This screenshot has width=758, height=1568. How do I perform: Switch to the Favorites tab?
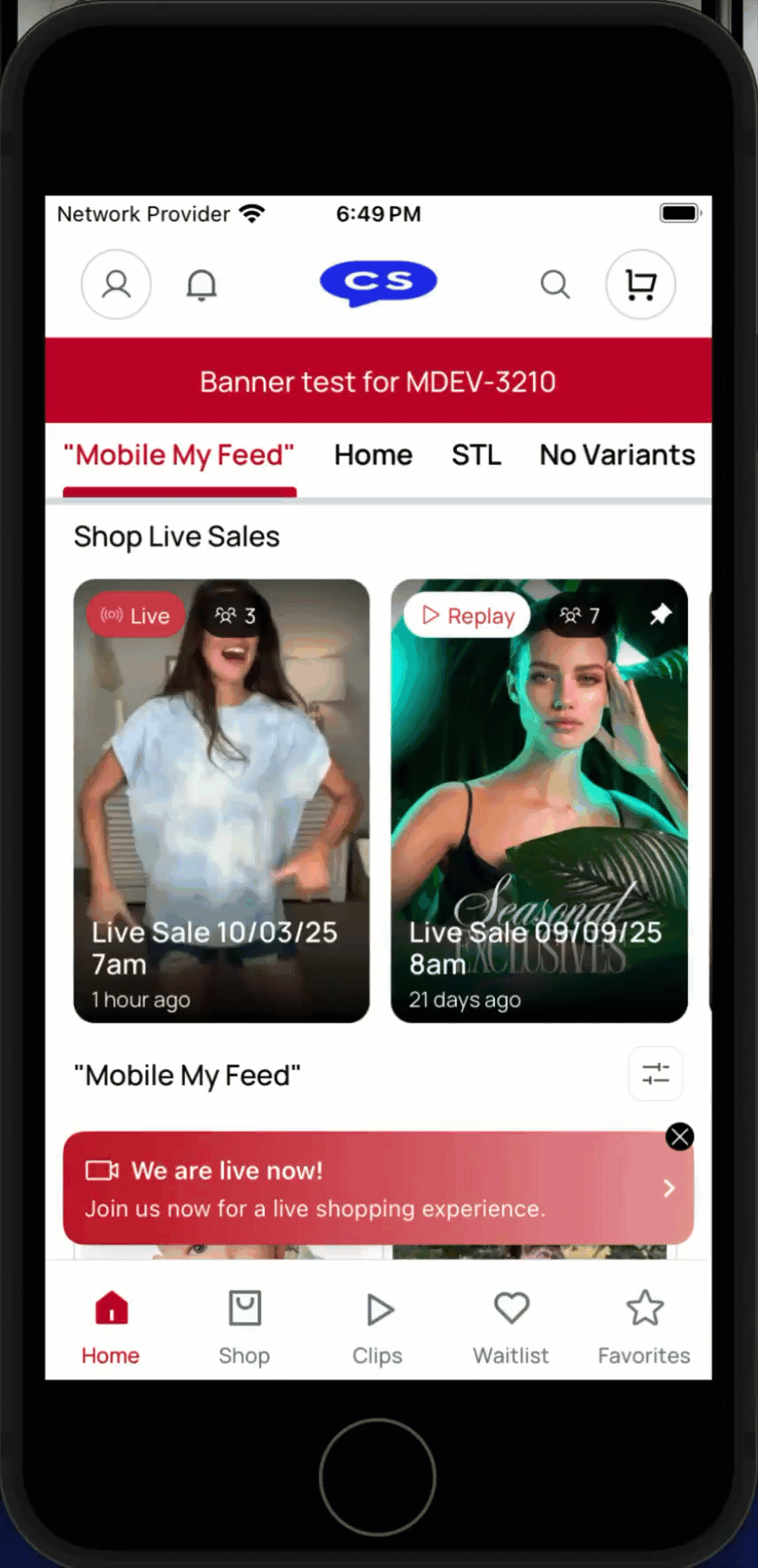[644, 1327]
